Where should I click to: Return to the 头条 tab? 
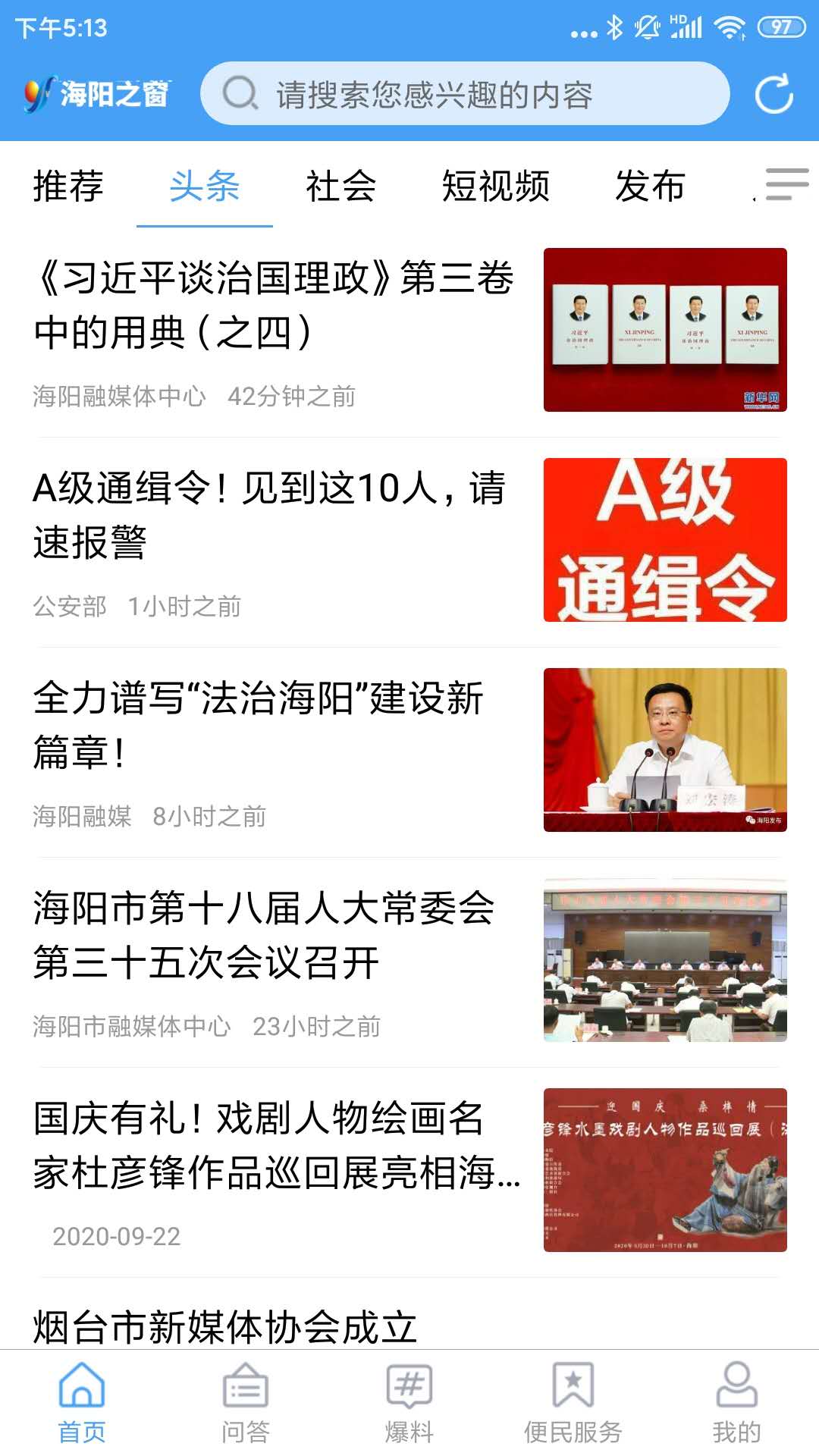205,187
